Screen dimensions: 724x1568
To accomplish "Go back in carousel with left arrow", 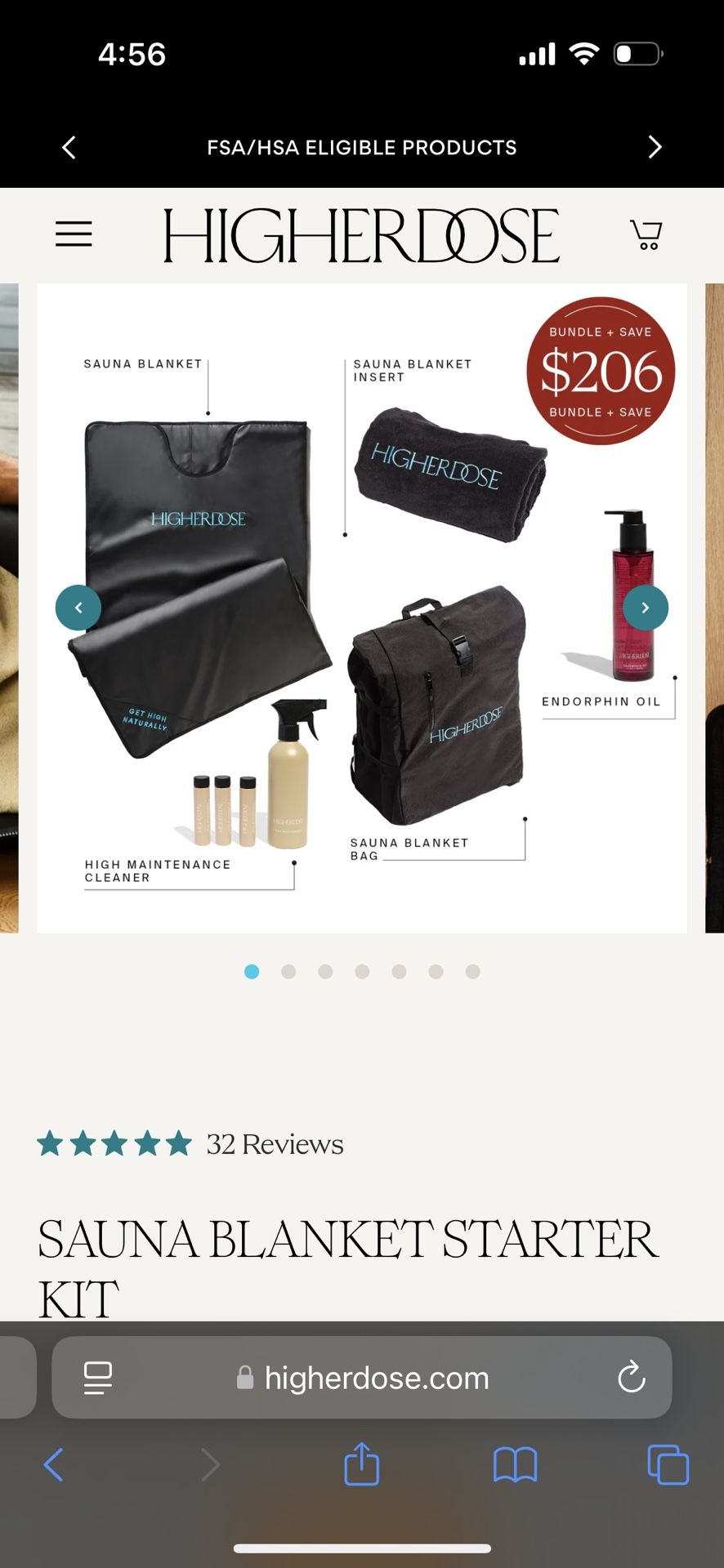I will [x=78, y=608].
